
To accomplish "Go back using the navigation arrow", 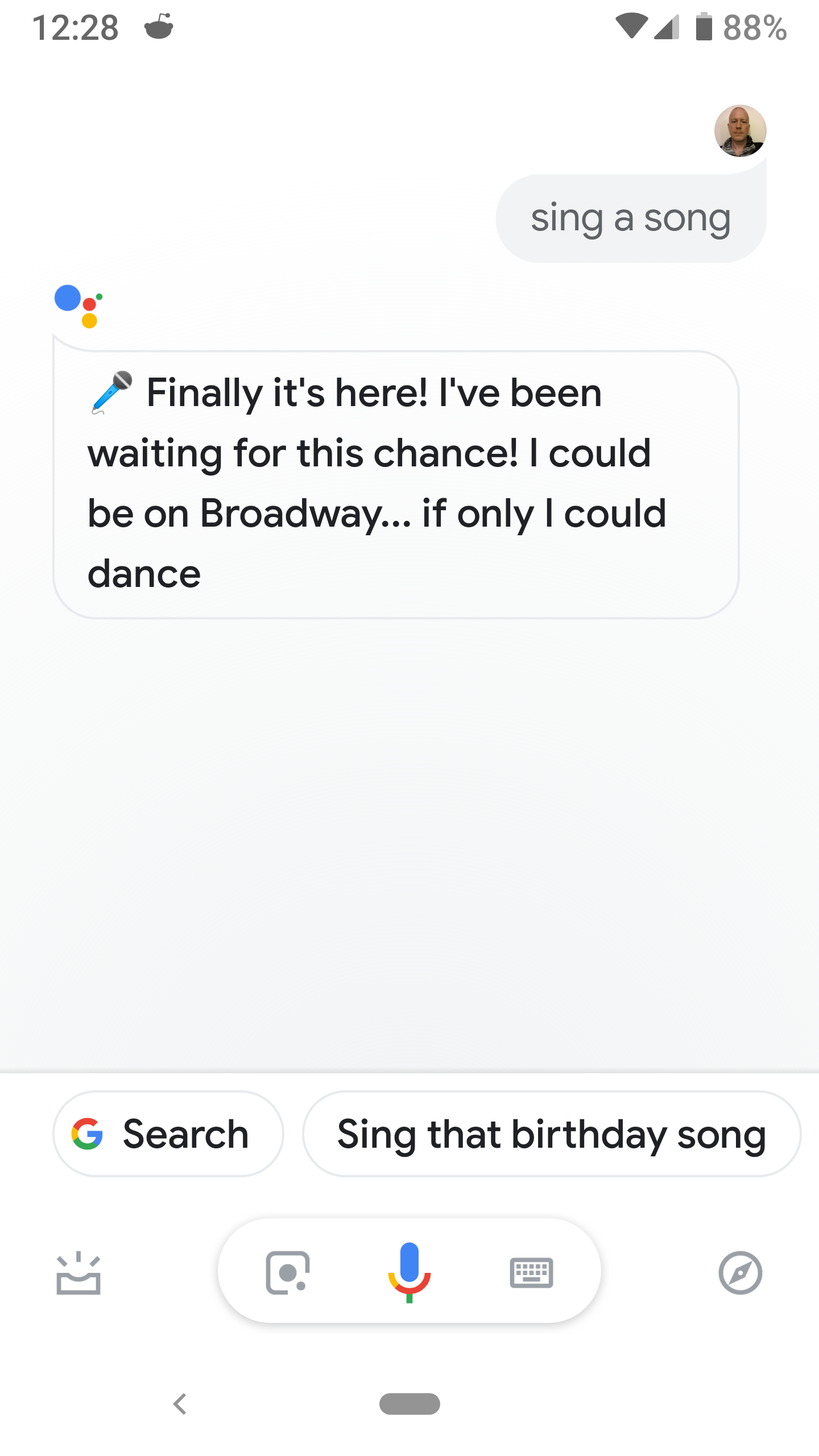I will (180, 1404).
